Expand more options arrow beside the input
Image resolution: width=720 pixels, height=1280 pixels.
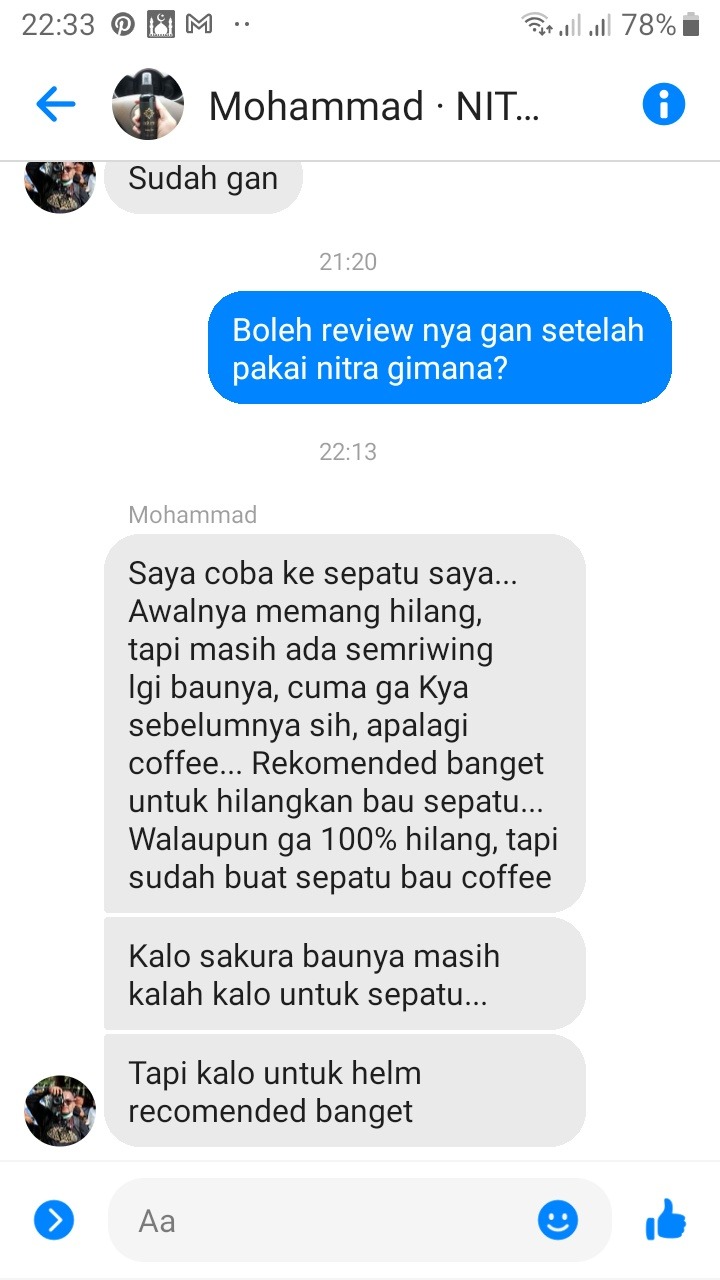[54, 1220]
